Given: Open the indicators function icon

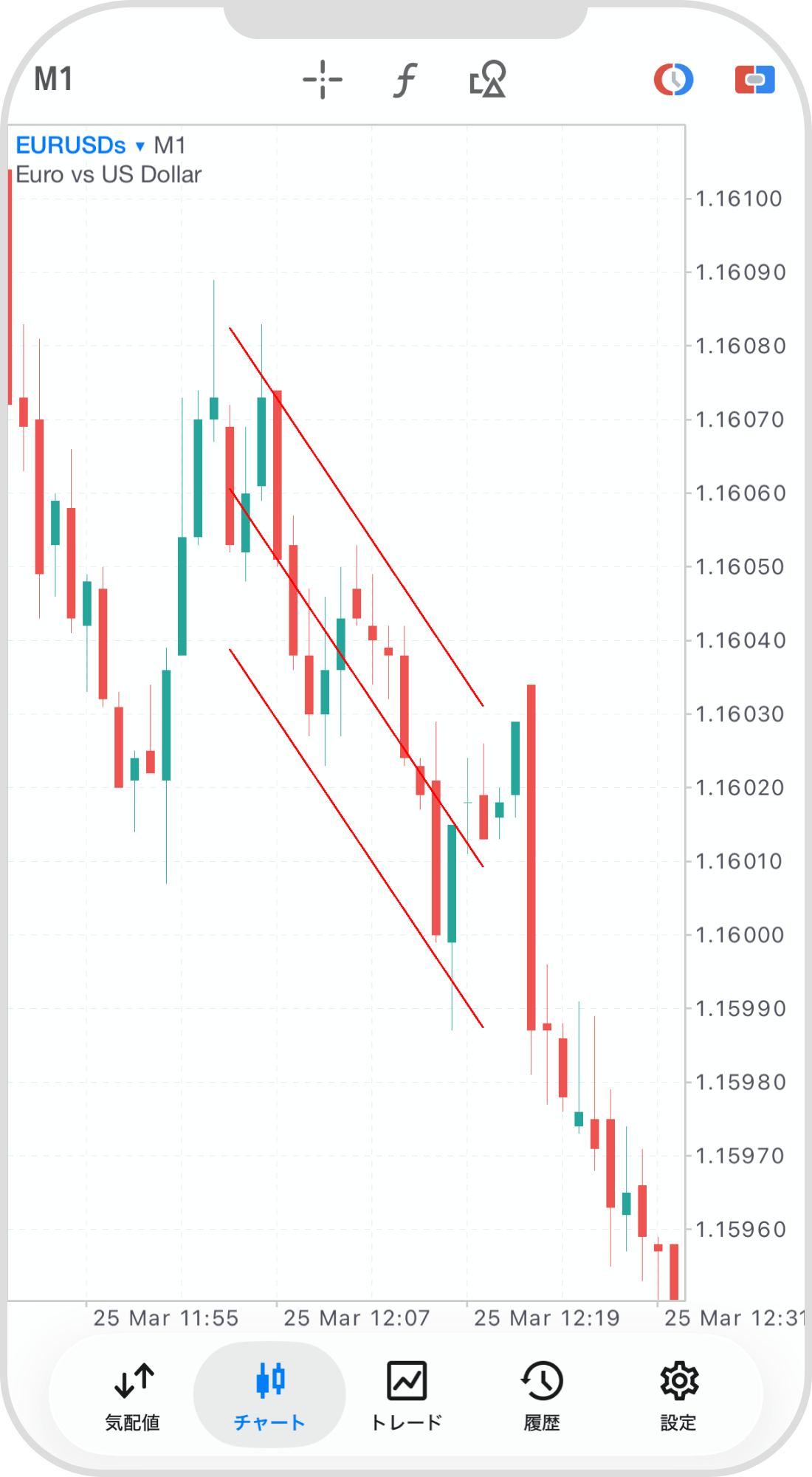Looking at the screenshot, I should click(405, 80).
